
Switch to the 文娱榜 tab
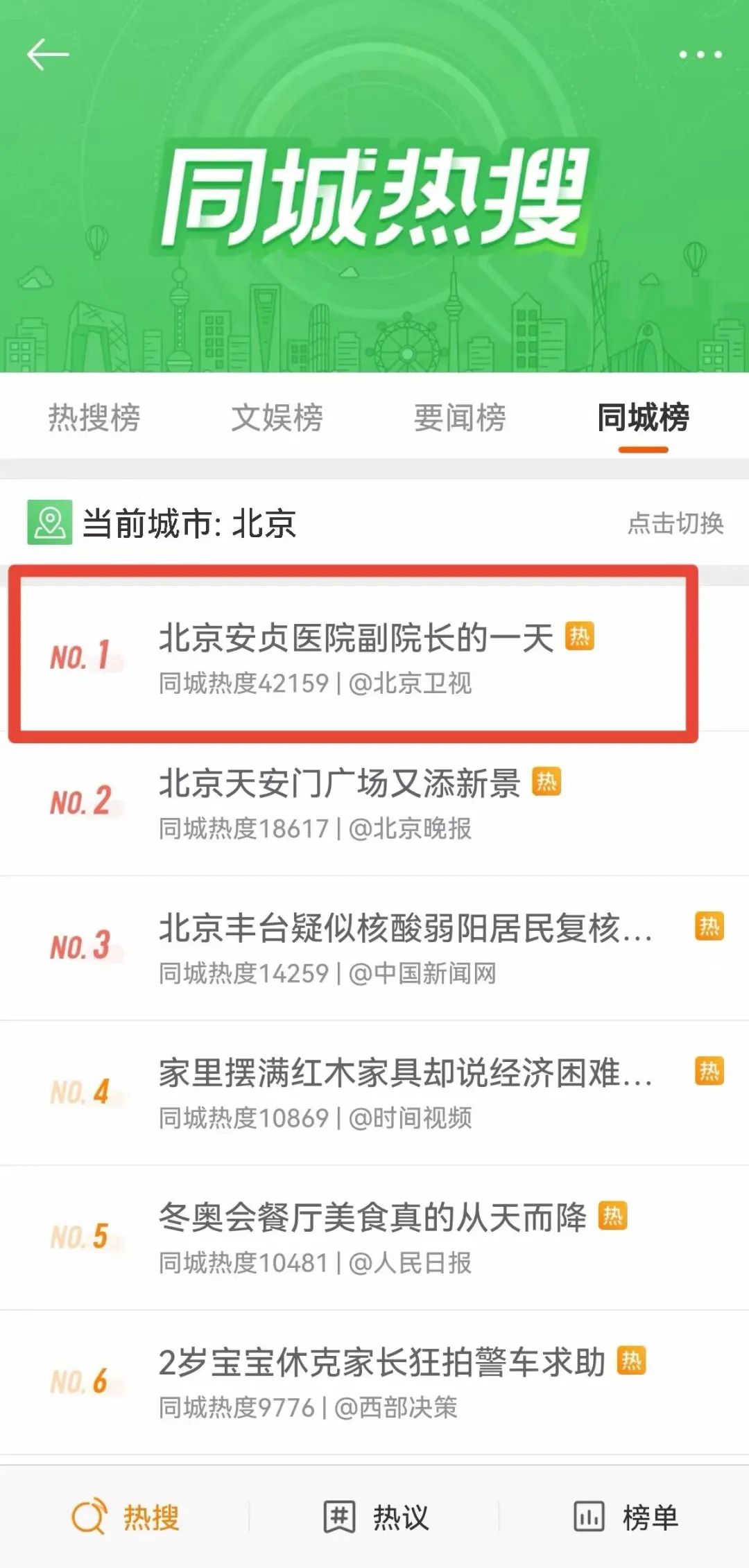click(277, 418)
